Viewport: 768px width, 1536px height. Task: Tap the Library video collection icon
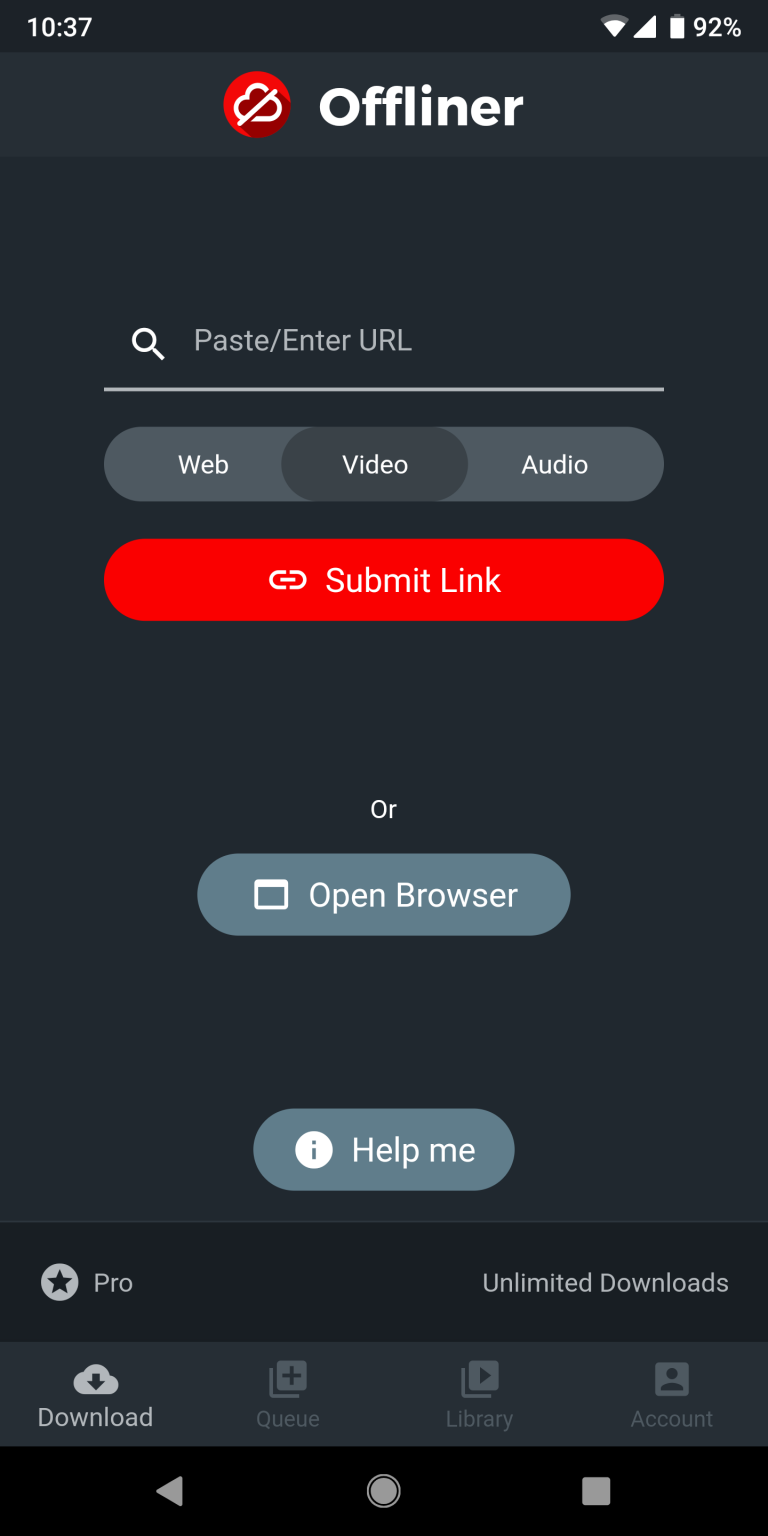coord(479,1378)
